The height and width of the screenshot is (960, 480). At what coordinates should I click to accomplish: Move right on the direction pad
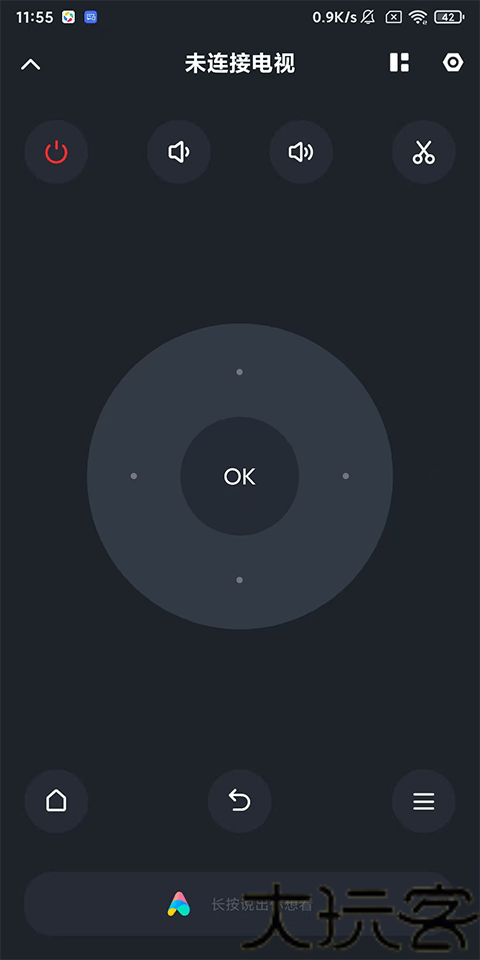coord(345,476)
